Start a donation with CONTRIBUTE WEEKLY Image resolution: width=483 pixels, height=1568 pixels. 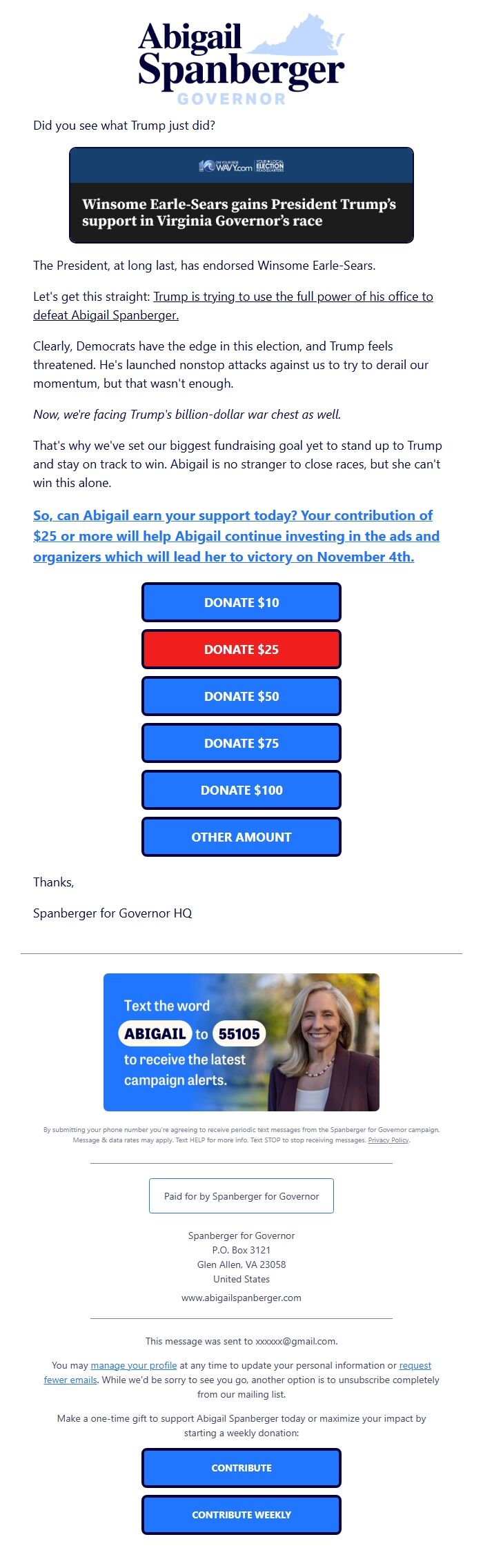click(241, 1515)
